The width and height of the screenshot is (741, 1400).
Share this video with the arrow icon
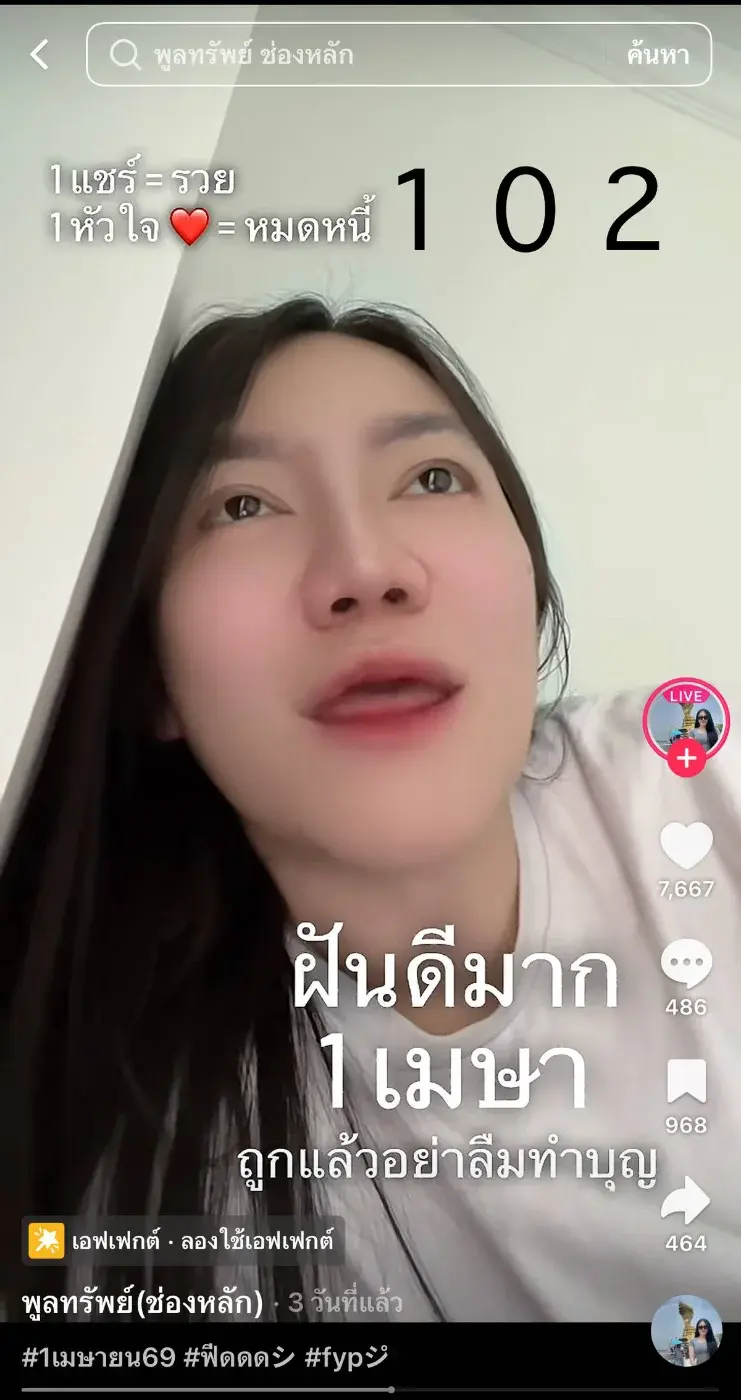686,1202
